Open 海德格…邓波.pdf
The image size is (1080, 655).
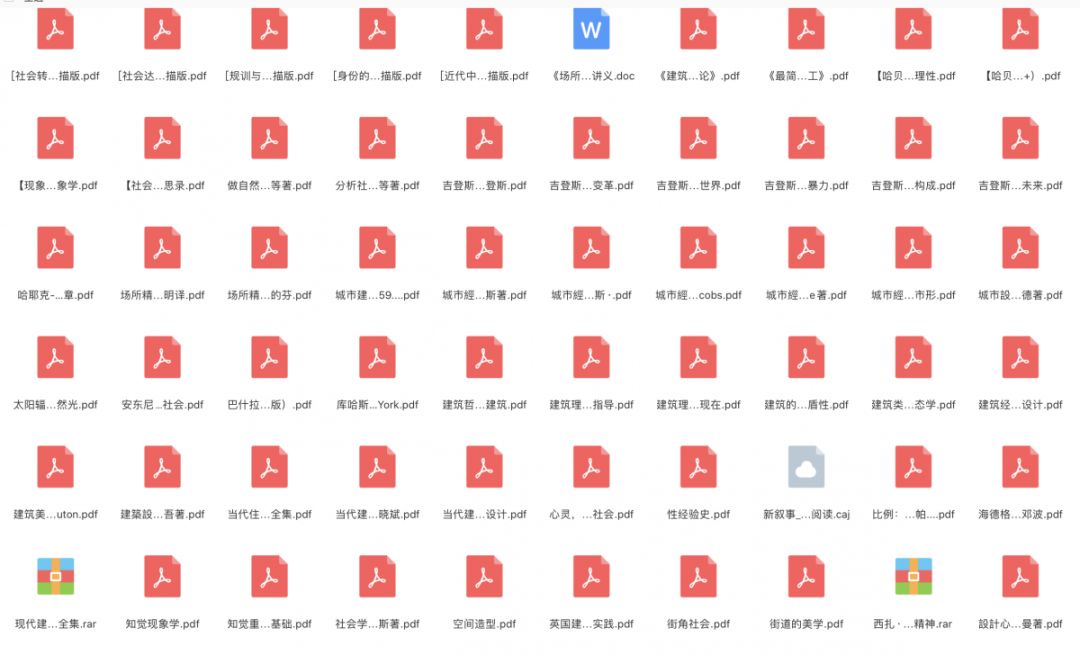(x=1020, y=467)
